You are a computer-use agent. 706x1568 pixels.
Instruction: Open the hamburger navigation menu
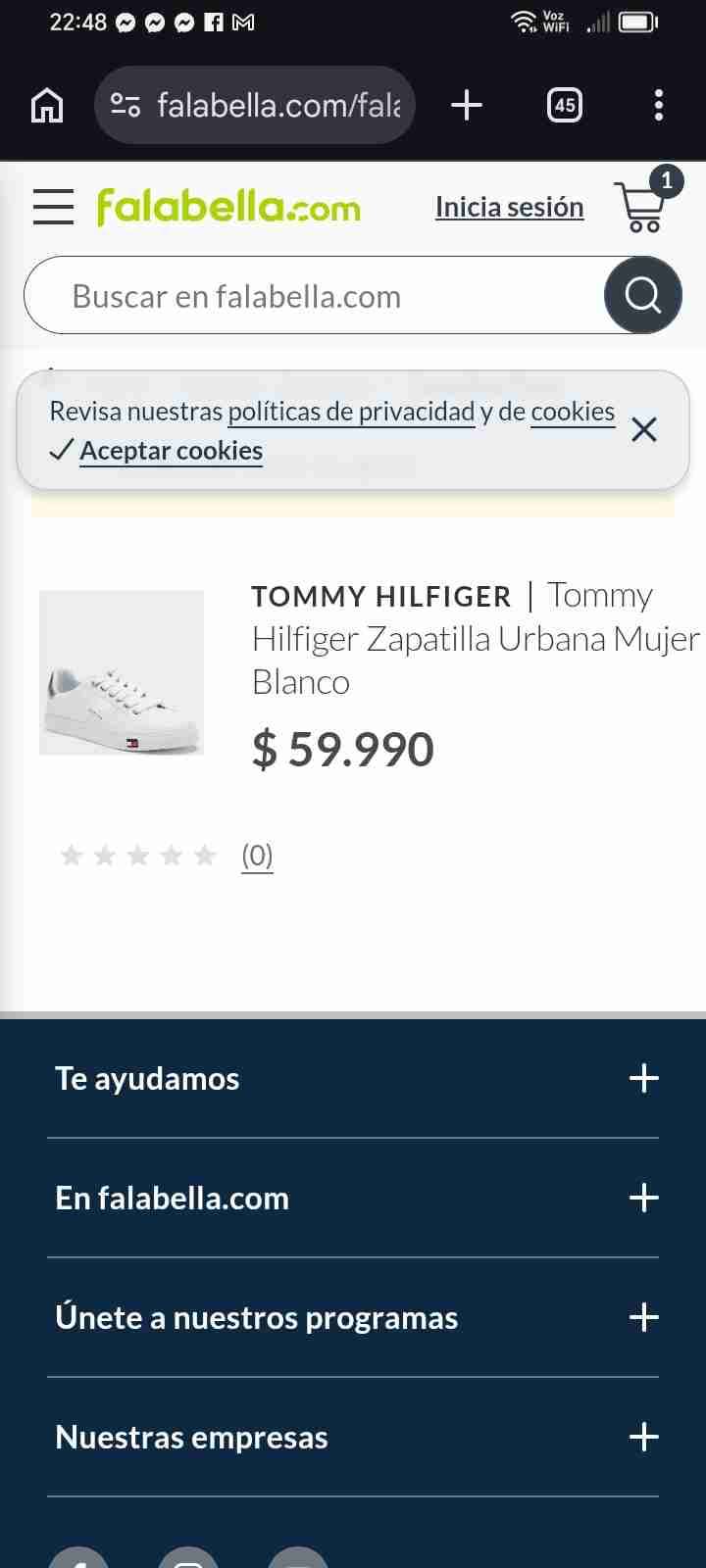pyautogui.click(x=53, y=207)
